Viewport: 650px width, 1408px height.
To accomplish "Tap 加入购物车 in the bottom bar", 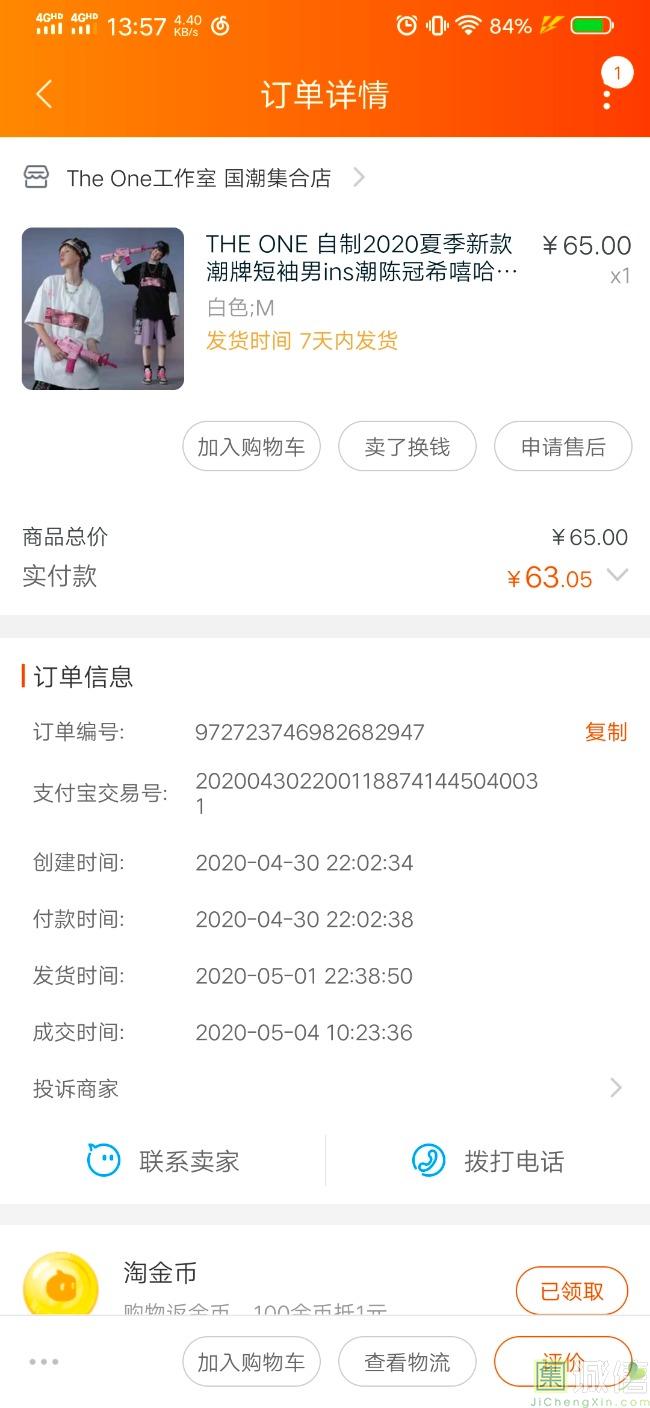I will (251, 1362).
